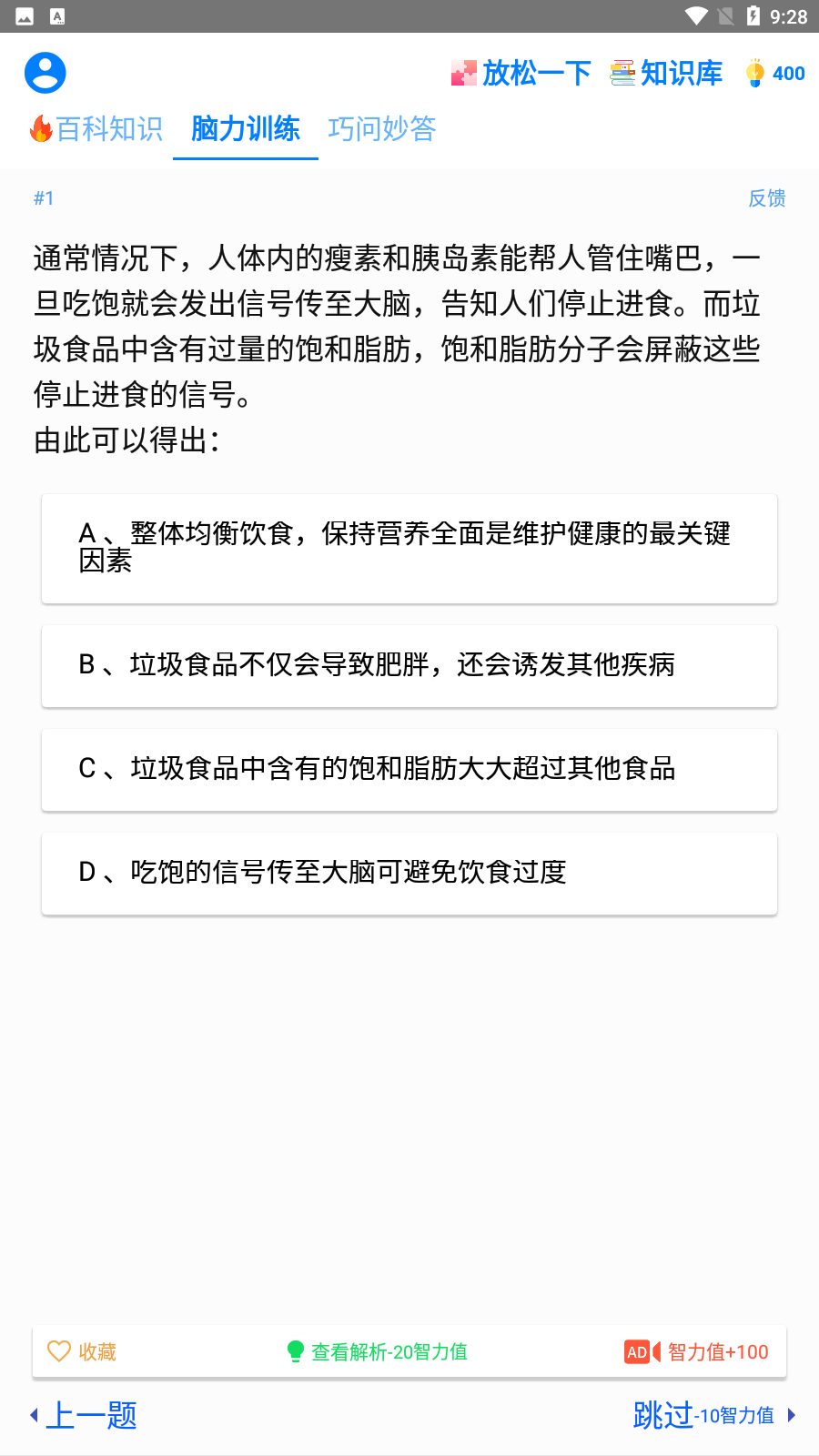Open the user profile icon
The image size is (819, 1456).
click(45, 73)
